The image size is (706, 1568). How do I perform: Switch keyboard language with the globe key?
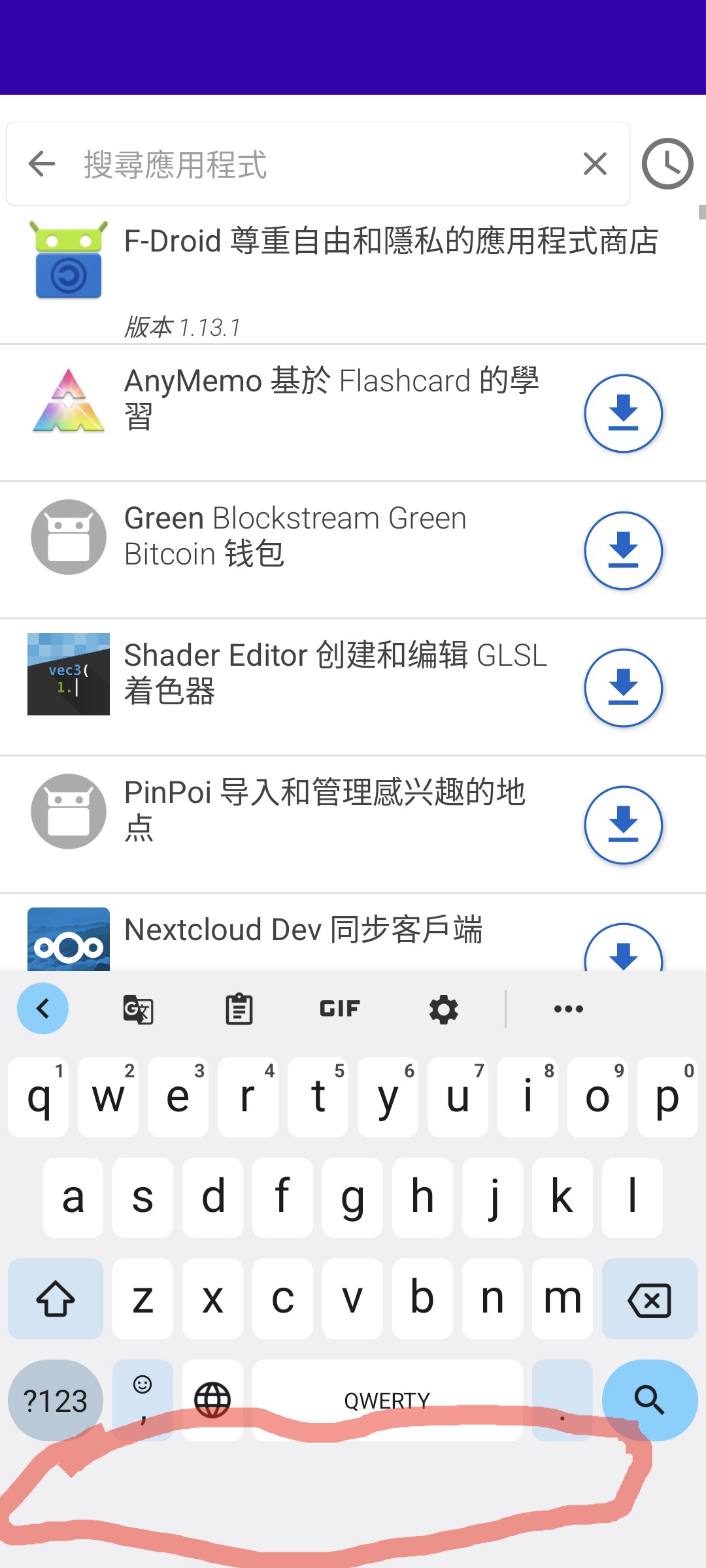[212, 1399]
